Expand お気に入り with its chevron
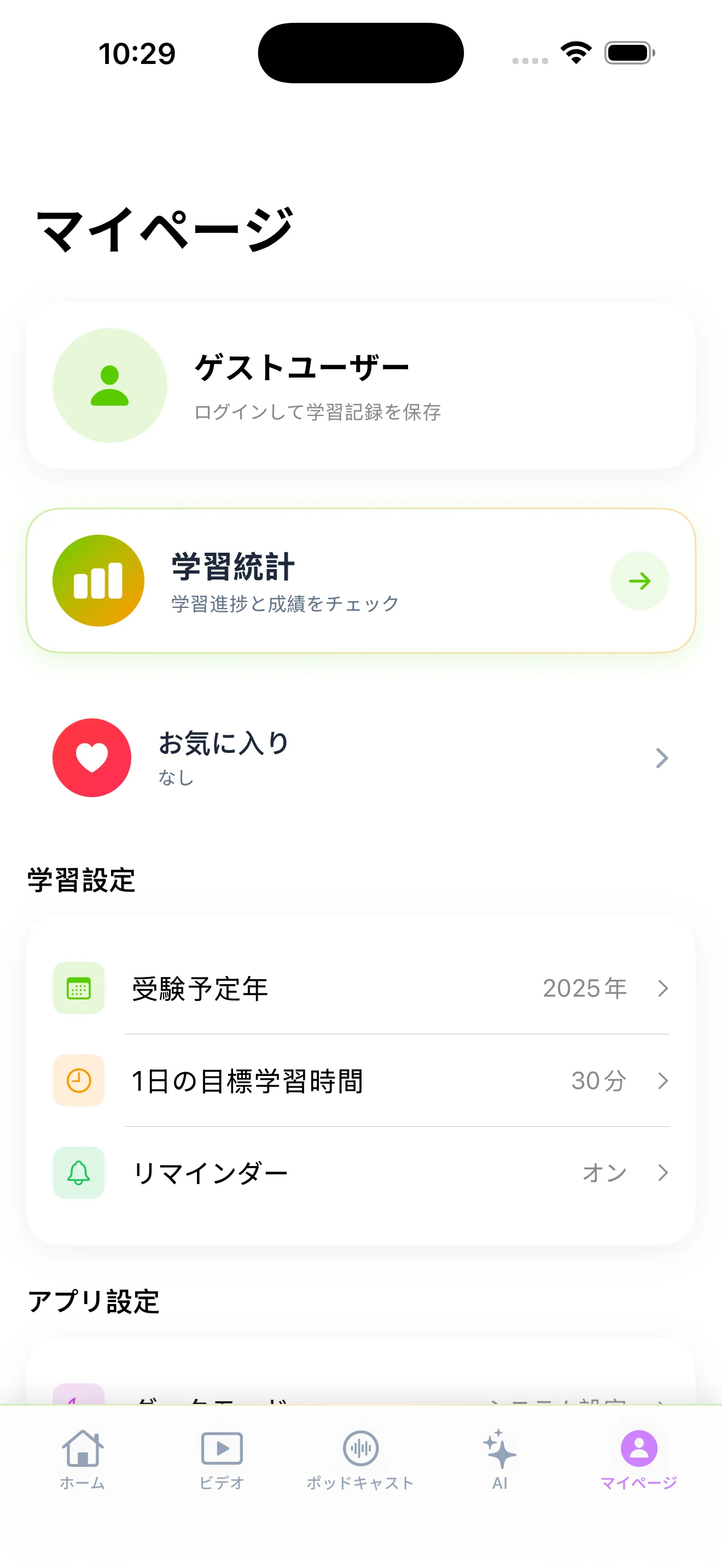722x1568 pixels. 662,758
